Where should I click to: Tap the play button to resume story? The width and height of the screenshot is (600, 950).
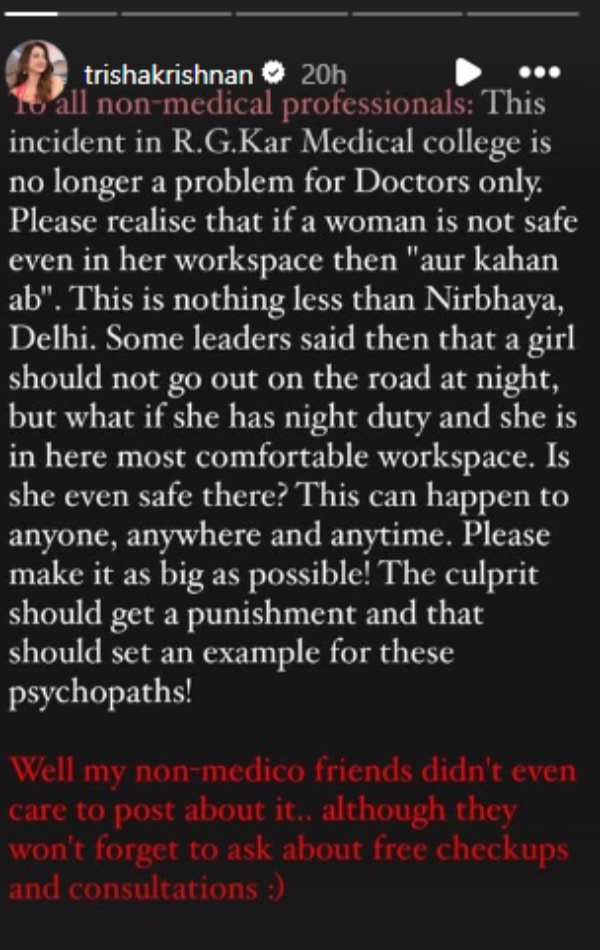(x=467, y=73)
